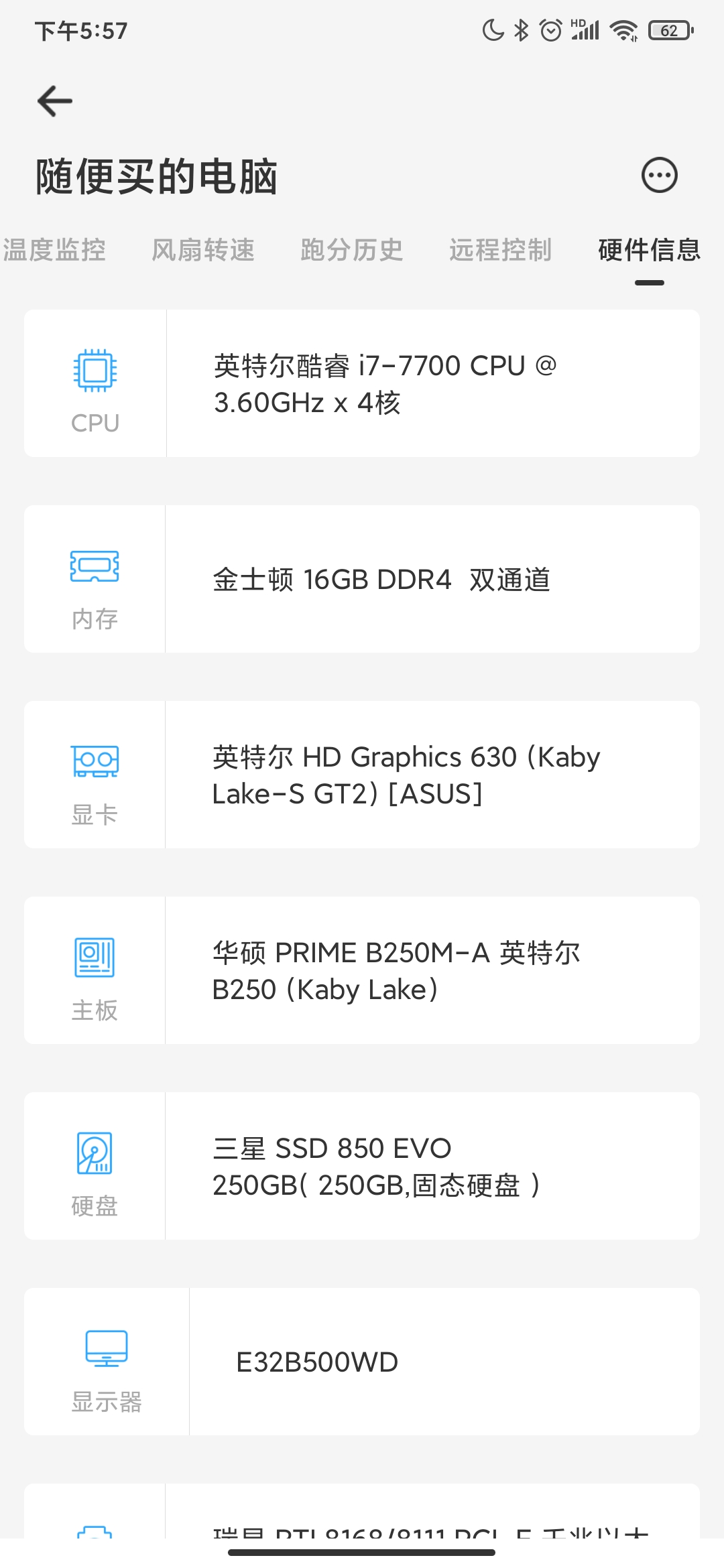Open the 远程控制 tab

(499, 250)
